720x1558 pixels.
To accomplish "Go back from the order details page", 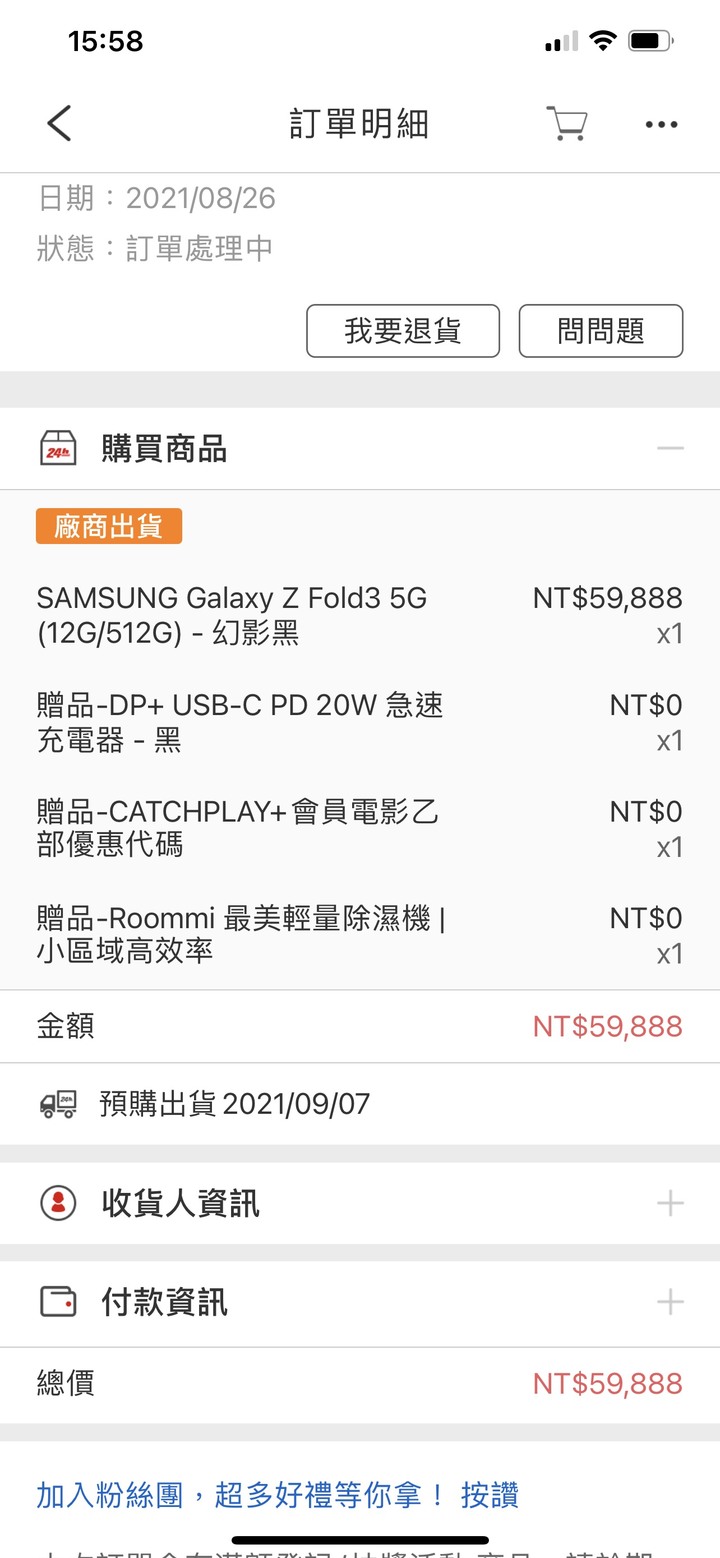I will pyautogui.click(x=60, y=124).
